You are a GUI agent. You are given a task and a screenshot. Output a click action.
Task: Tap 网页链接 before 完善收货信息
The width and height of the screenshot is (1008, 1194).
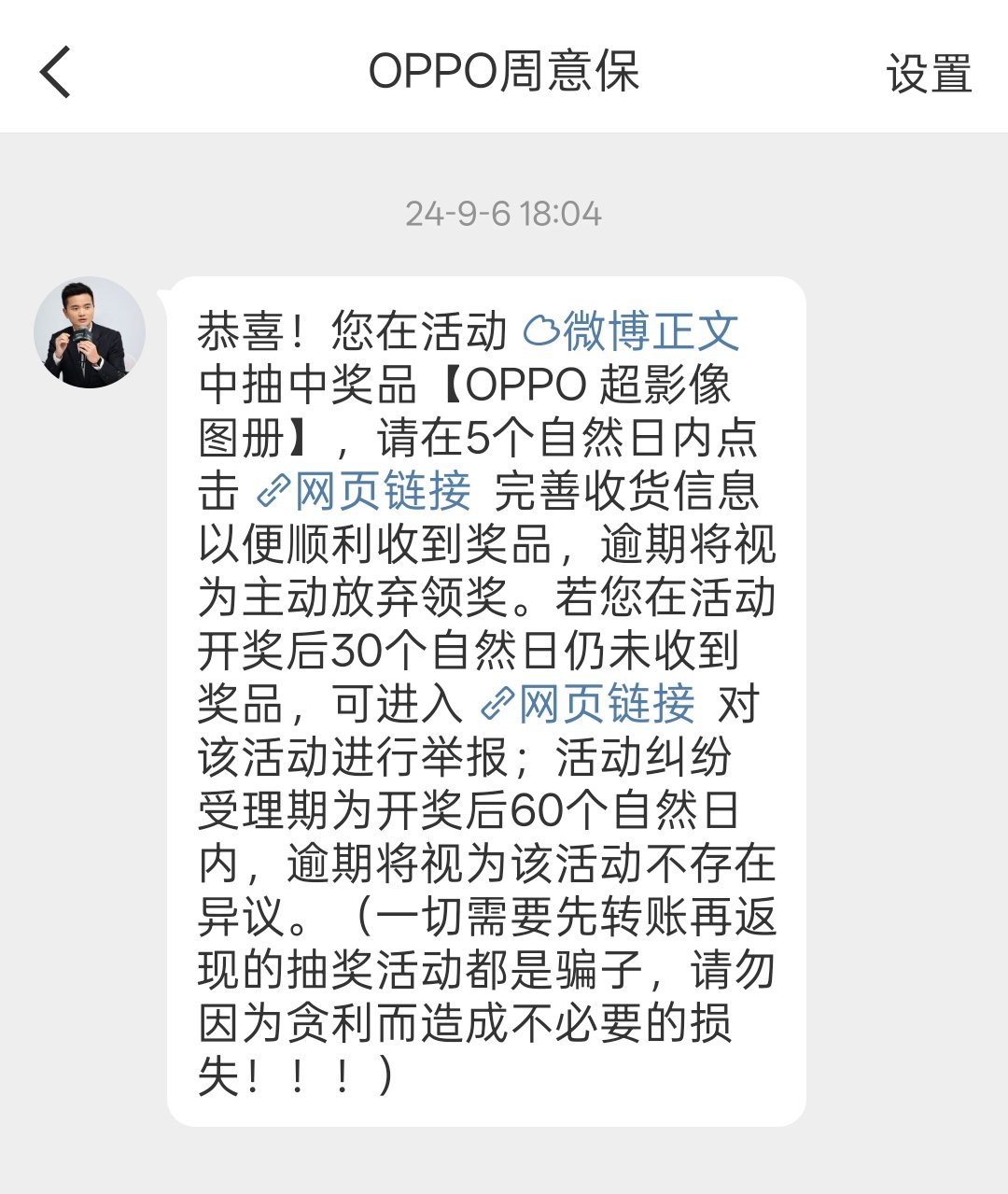pyautogui.click(x=364, y=491)
